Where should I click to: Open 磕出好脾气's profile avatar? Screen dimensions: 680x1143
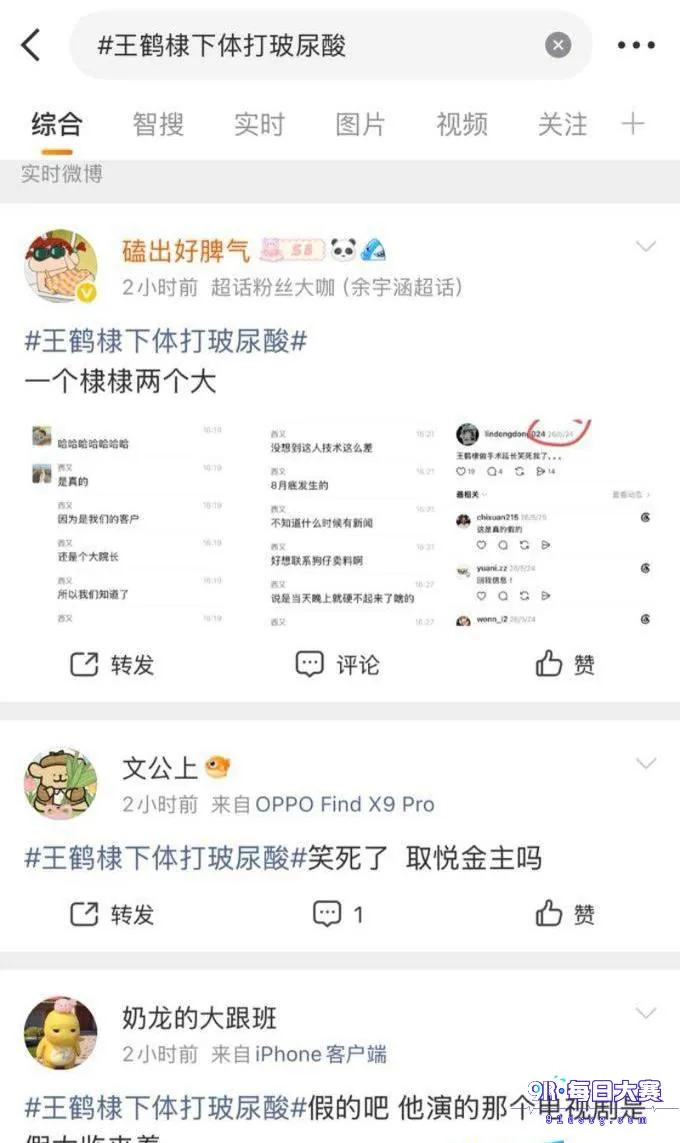coord(61,267)
